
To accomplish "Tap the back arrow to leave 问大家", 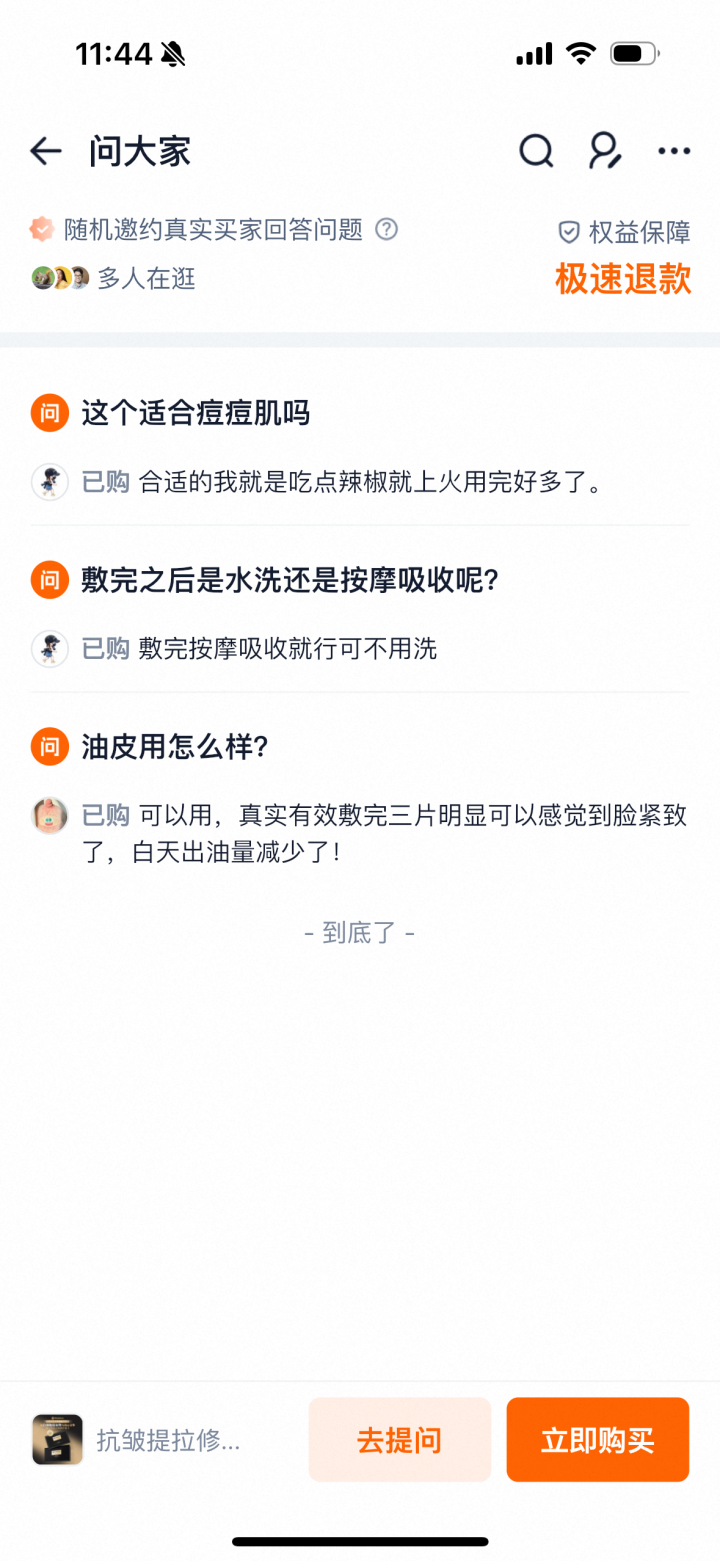I will pos(45,150).
